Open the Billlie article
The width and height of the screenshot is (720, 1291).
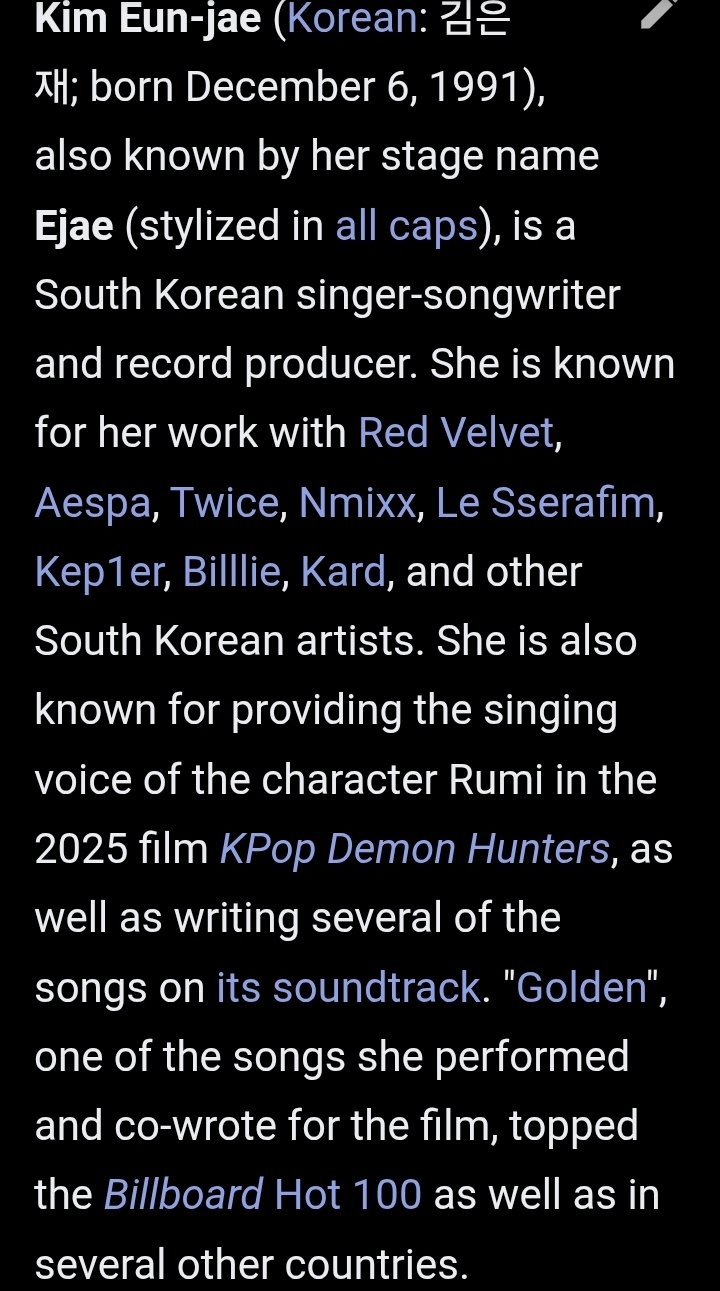tap(231, 572)
